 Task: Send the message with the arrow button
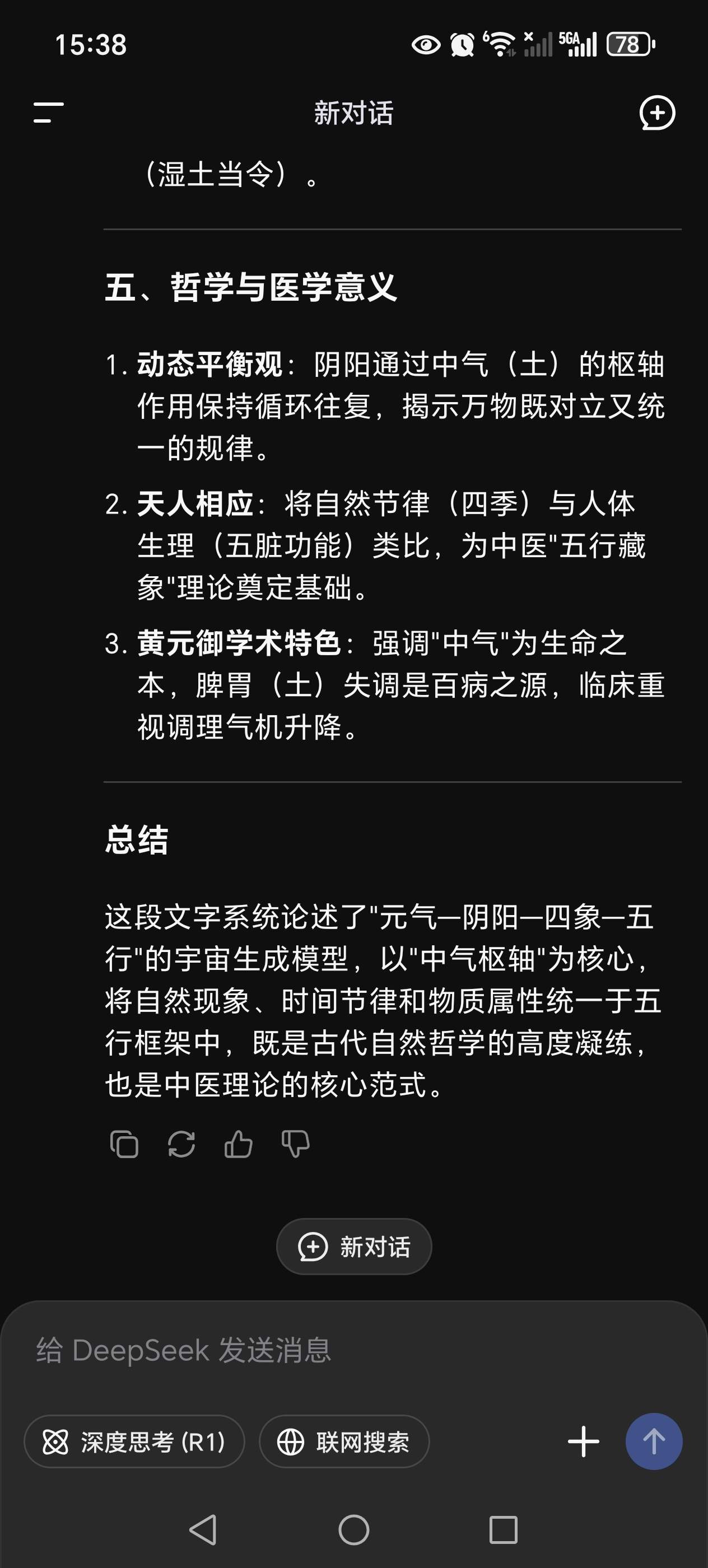click(654, 1441)
